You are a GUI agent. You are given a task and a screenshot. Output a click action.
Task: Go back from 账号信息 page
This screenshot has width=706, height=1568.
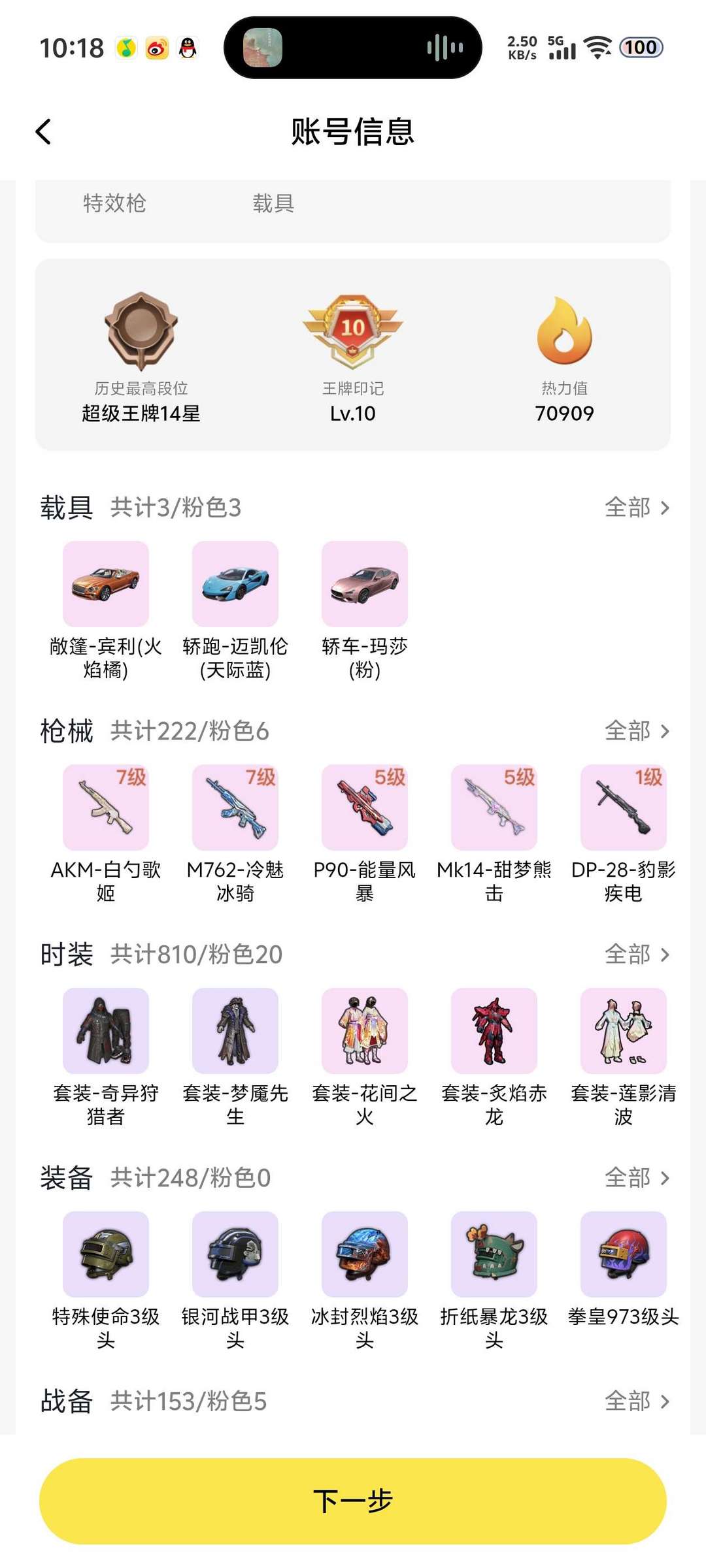click(x=43, y=131)
